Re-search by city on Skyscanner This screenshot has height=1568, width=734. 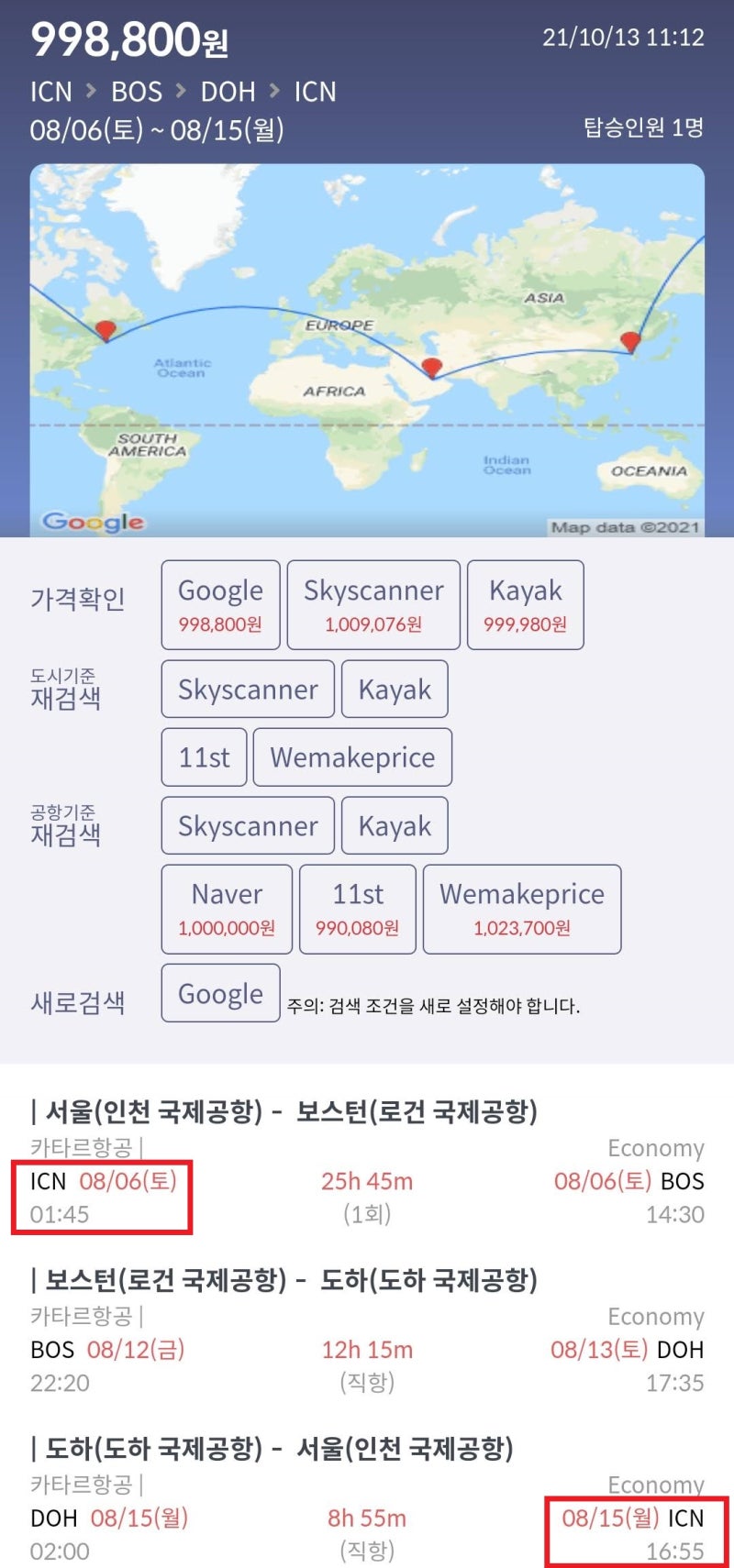[x=248, y=690]
